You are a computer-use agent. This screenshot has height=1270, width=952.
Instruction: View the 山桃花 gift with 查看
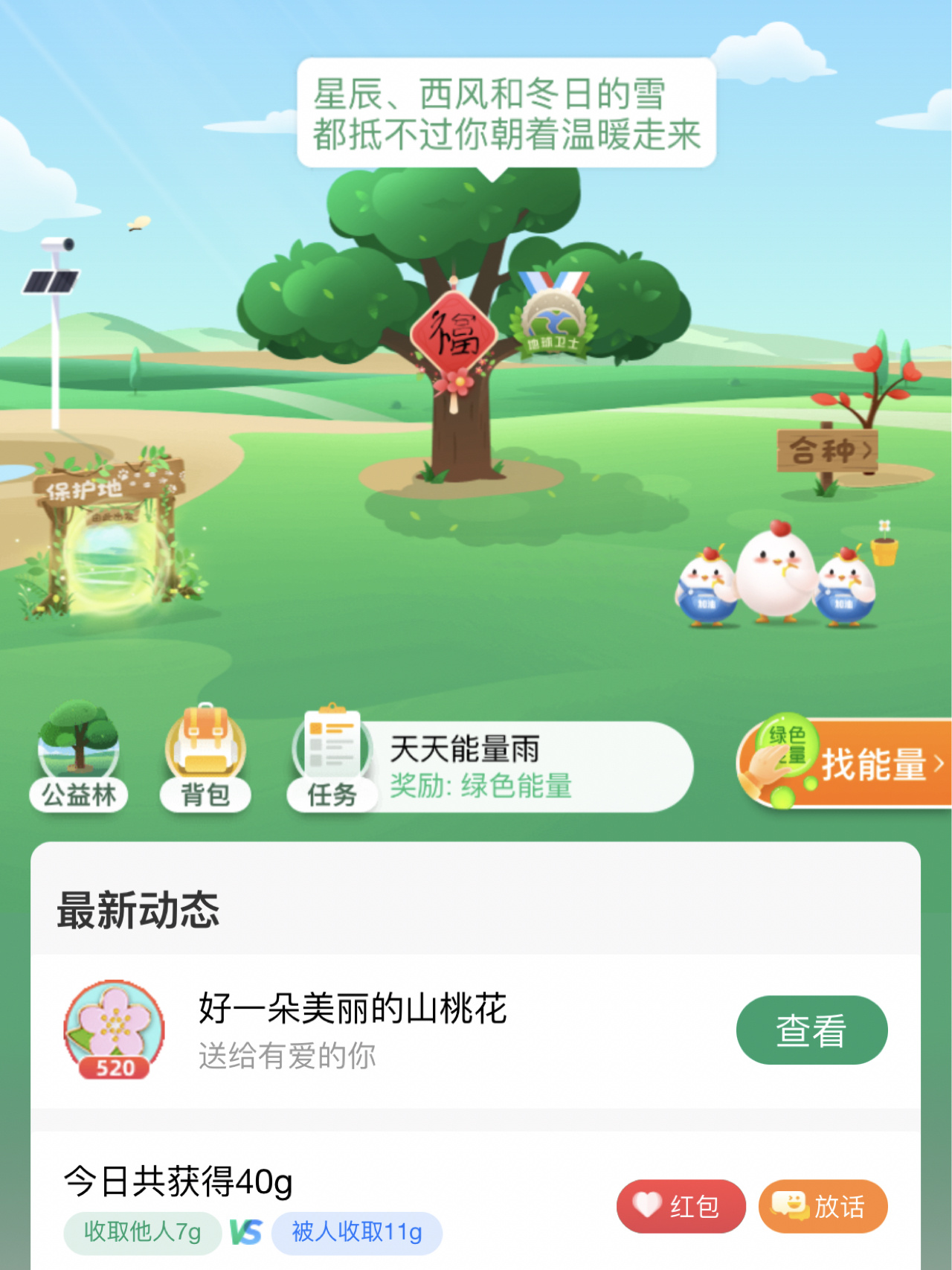click(811, 1030)
